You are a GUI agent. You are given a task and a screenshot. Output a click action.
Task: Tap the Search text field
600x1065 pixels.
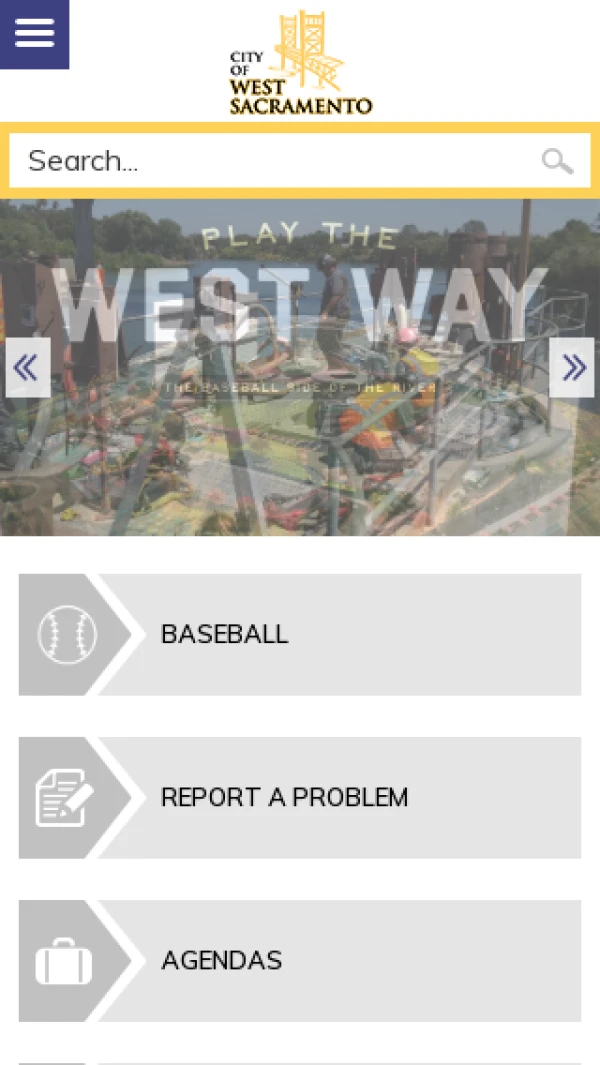click(x=270, y=161)
